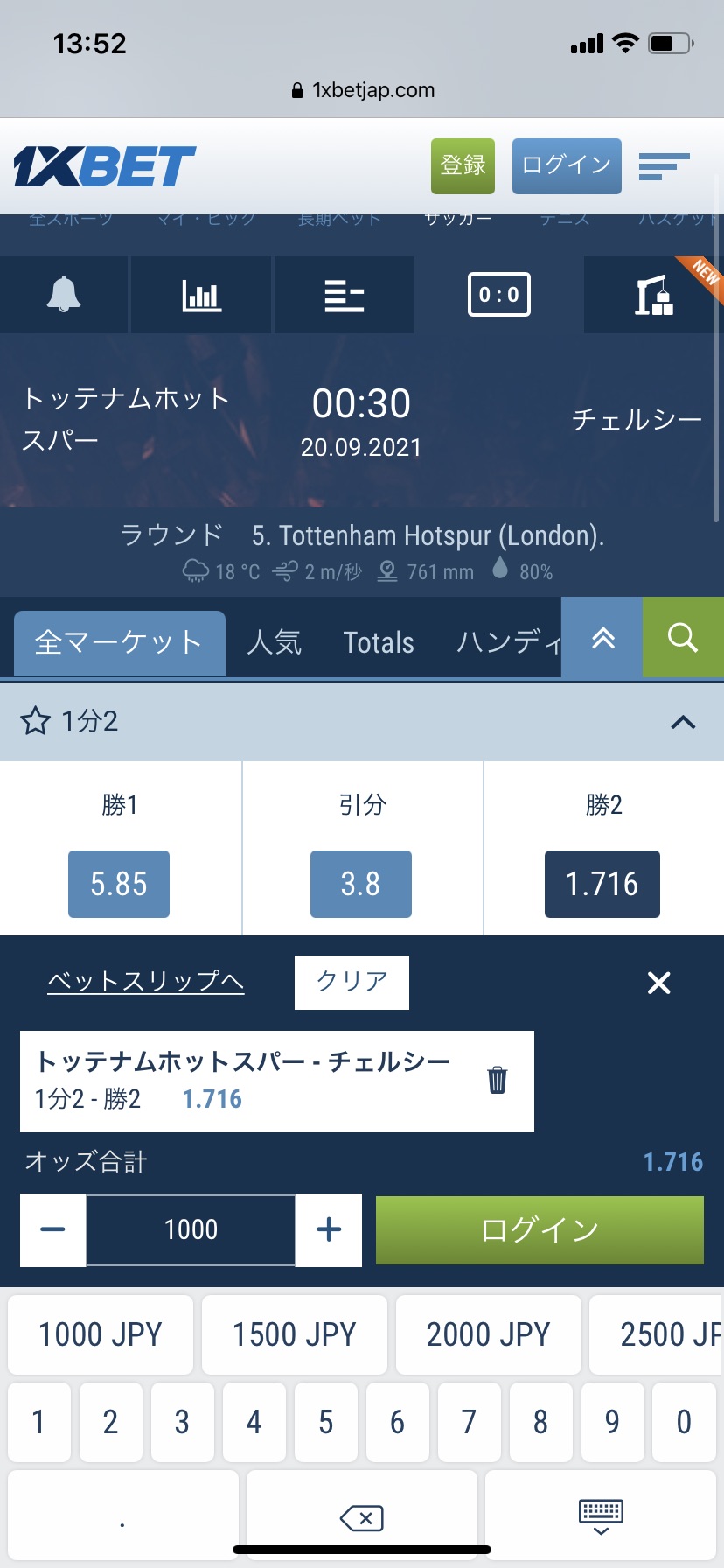This screenshot has width=724, height=1568.
Task: Open the hamburger menu next to ログイン
Action: pyautogui.click(x=665, y=166)
